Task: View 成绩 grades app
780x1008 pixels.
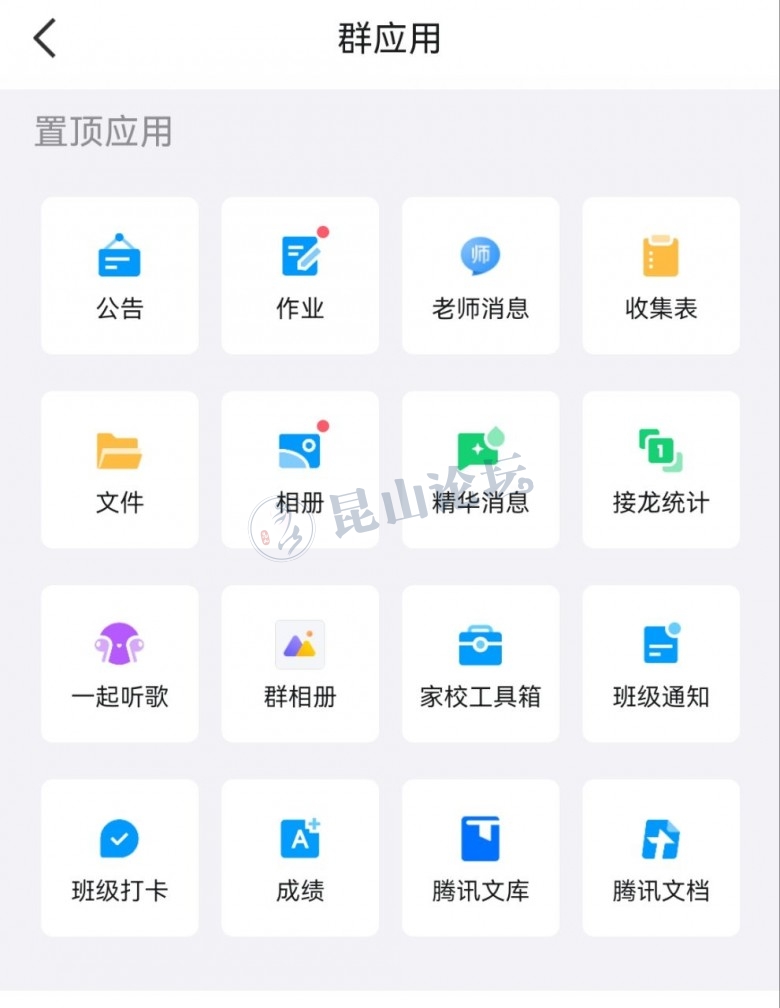Action: pyautogui.click(x=300, y=857)
